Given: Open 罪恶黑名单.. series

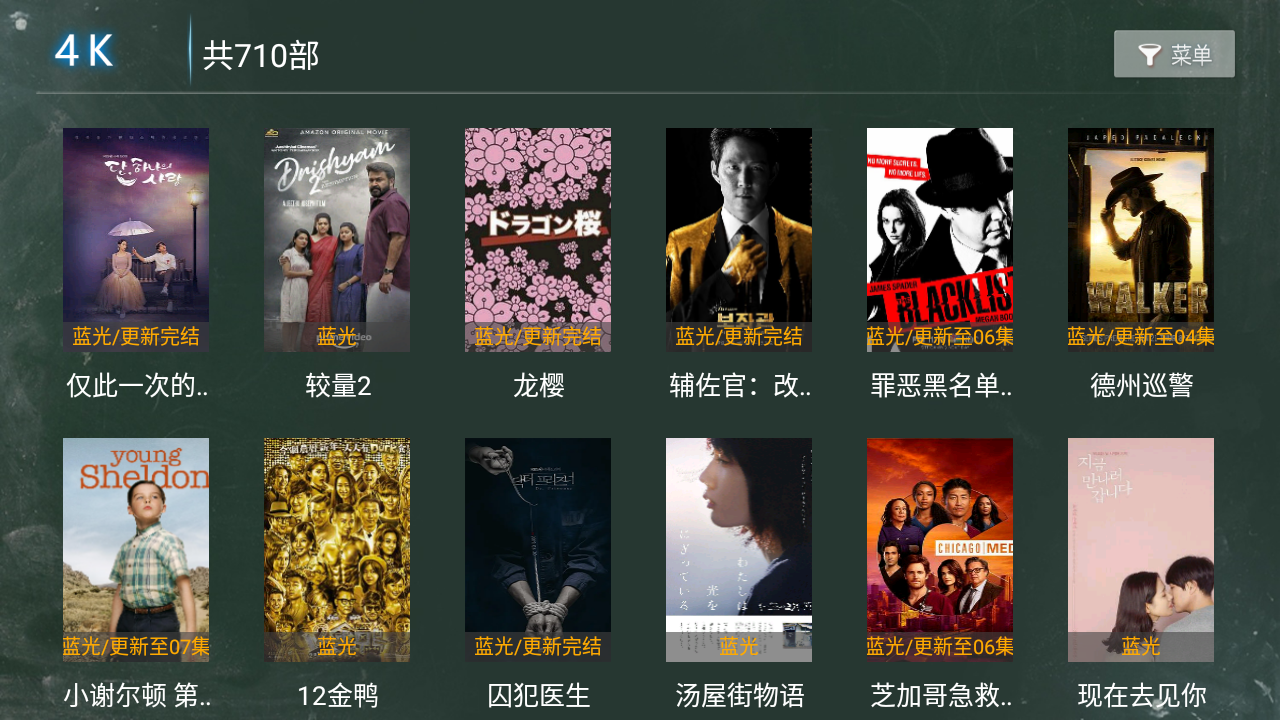Looking at the screenshot, I should (940, 240).
